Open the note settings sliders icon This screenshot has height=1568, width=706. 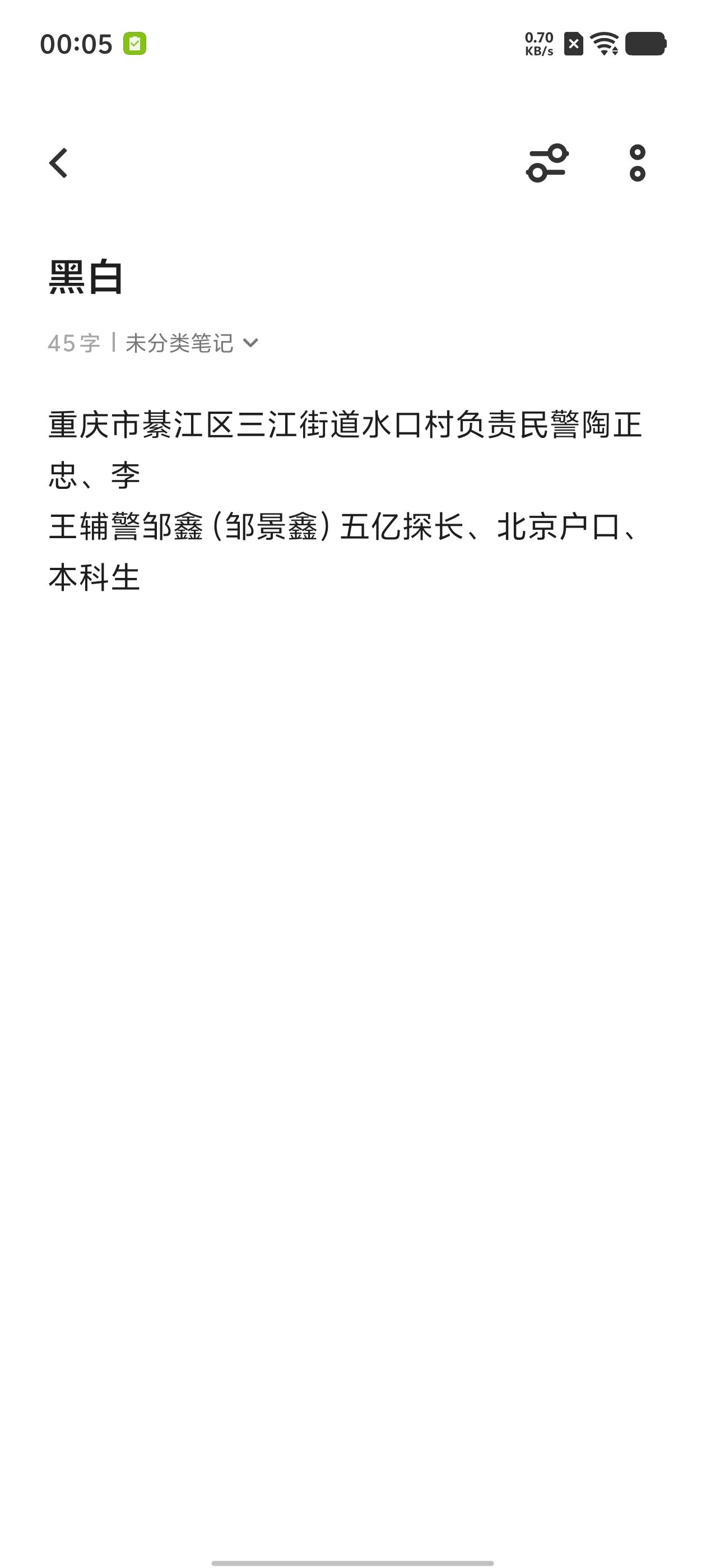(x=547, y=163)
